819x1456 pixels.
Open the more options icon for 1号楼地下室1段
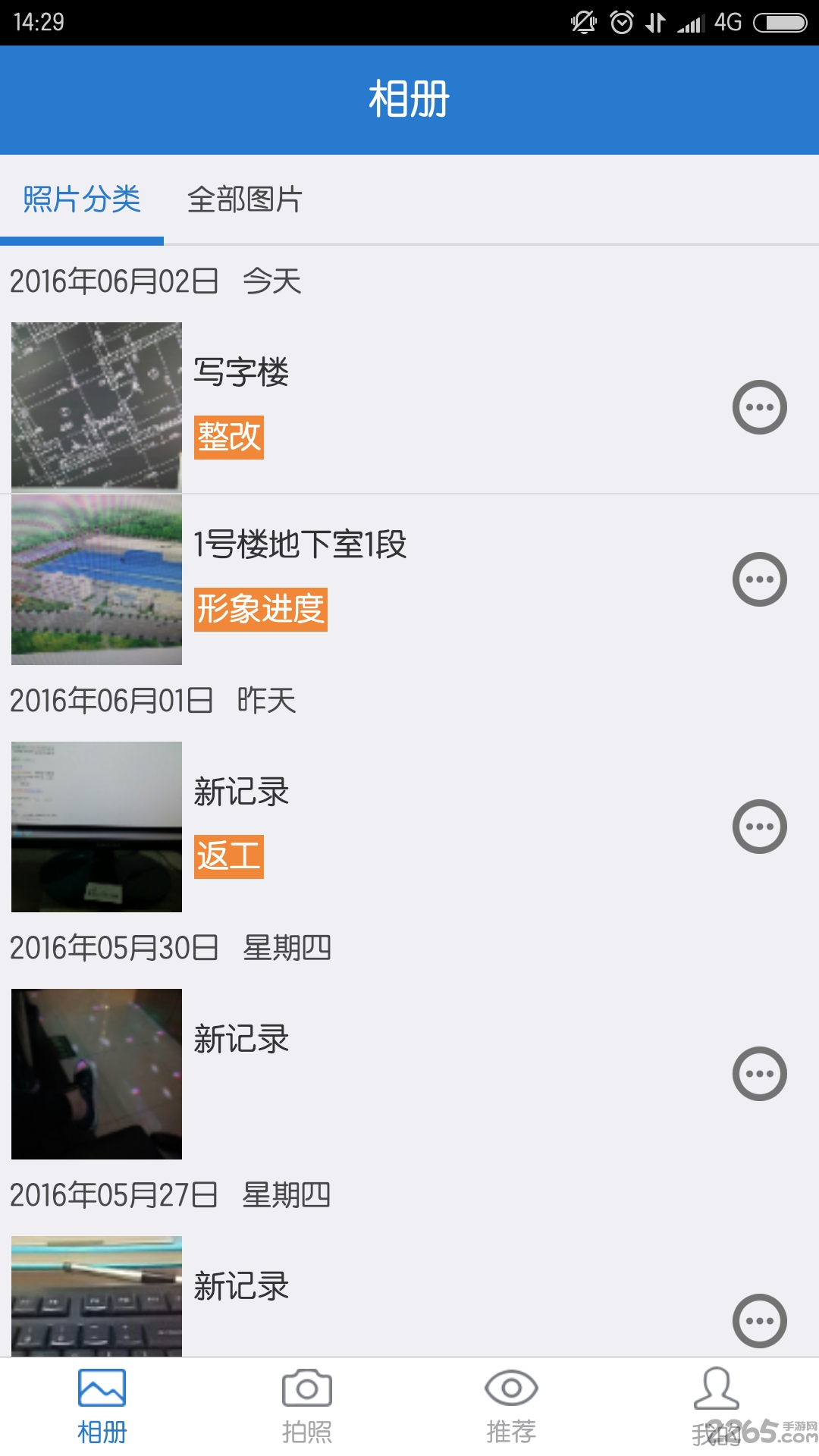tap(760, 579)
